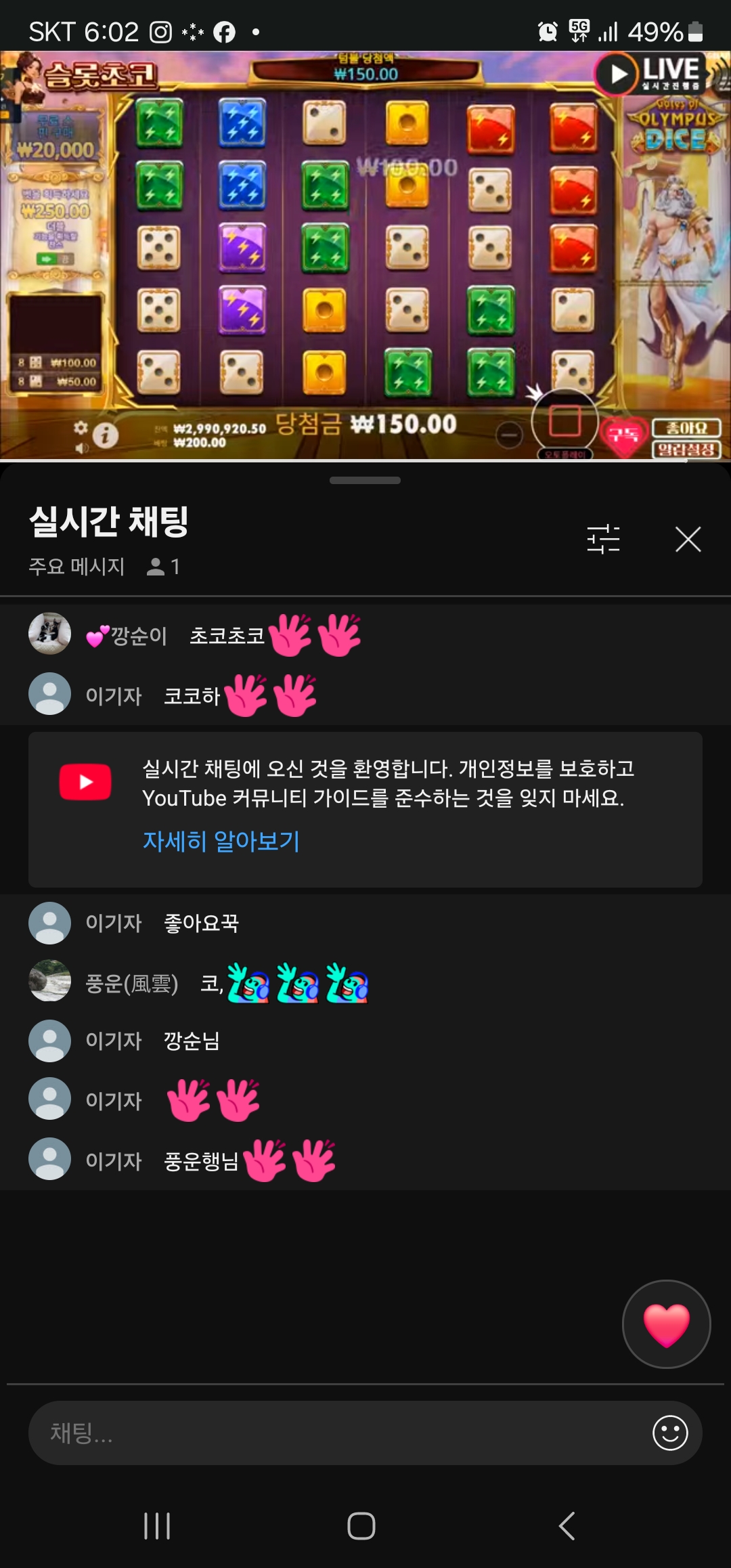Open 깡순이's profile avatar
The width and height of the screenshot is (731, 1568).
(x=49, y=634)
